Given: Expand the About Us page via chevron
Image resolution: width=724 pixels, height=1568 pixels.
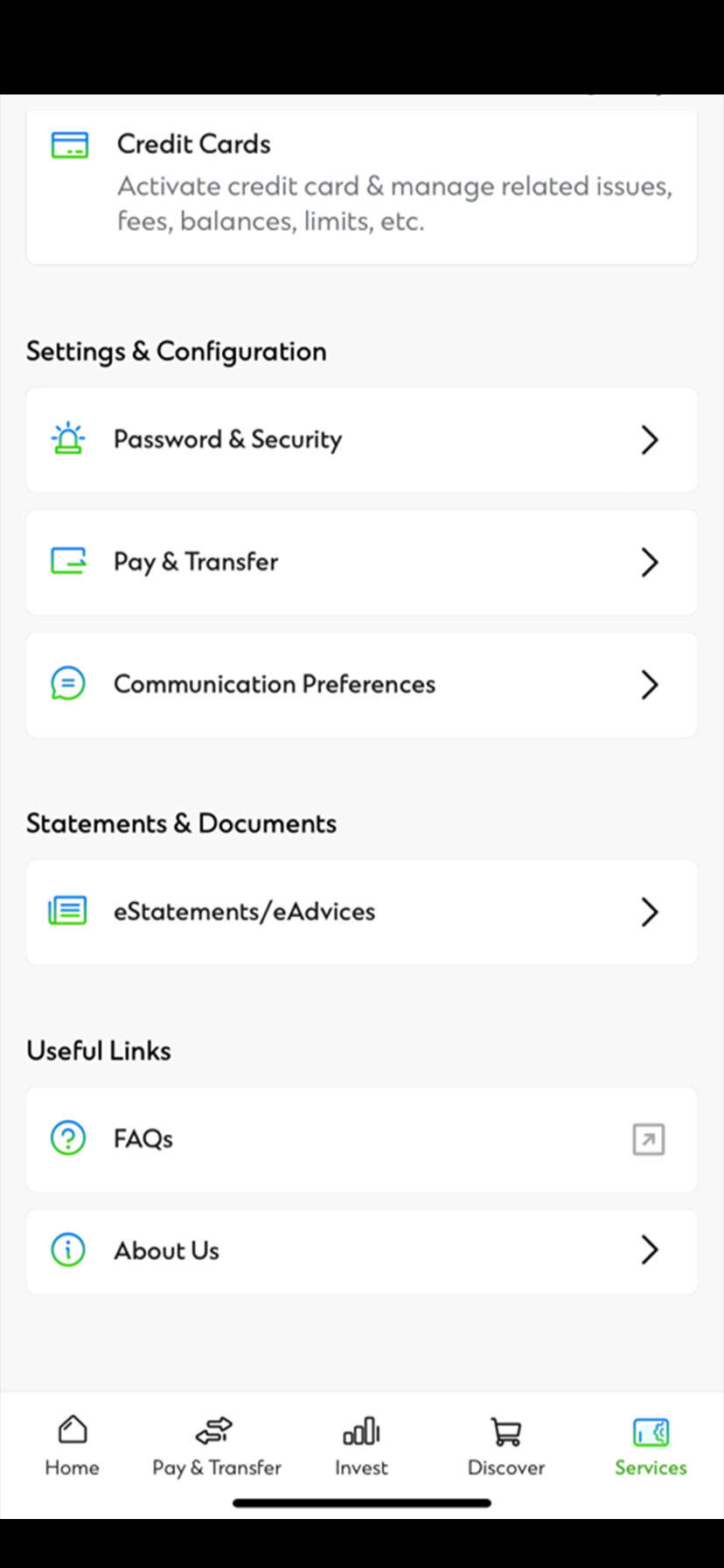Looking at the screenshot, I should tap(649, 1249).
